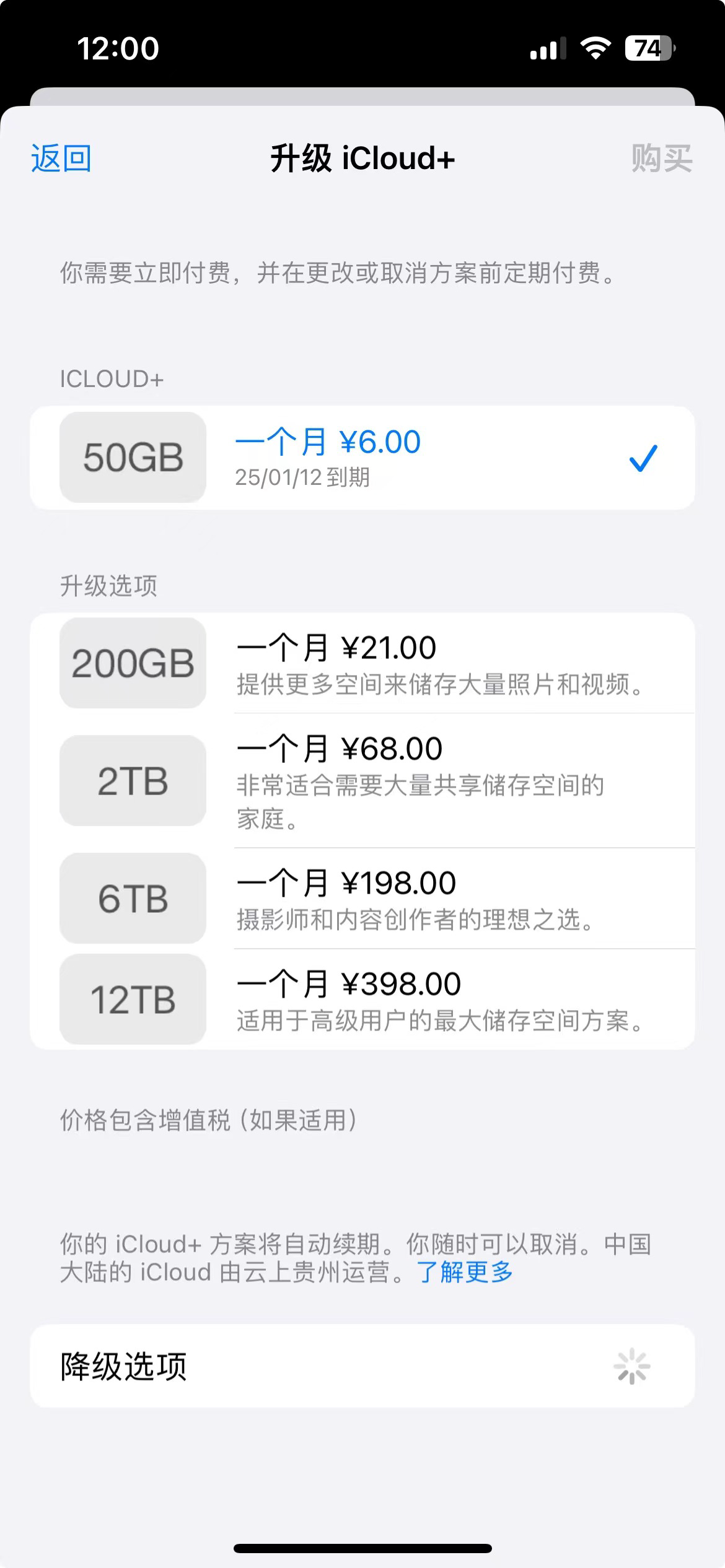The width and height of the screenshot is (725, 1568).
Task: Open 降级选项 downgrade options
Action: 362,1366
